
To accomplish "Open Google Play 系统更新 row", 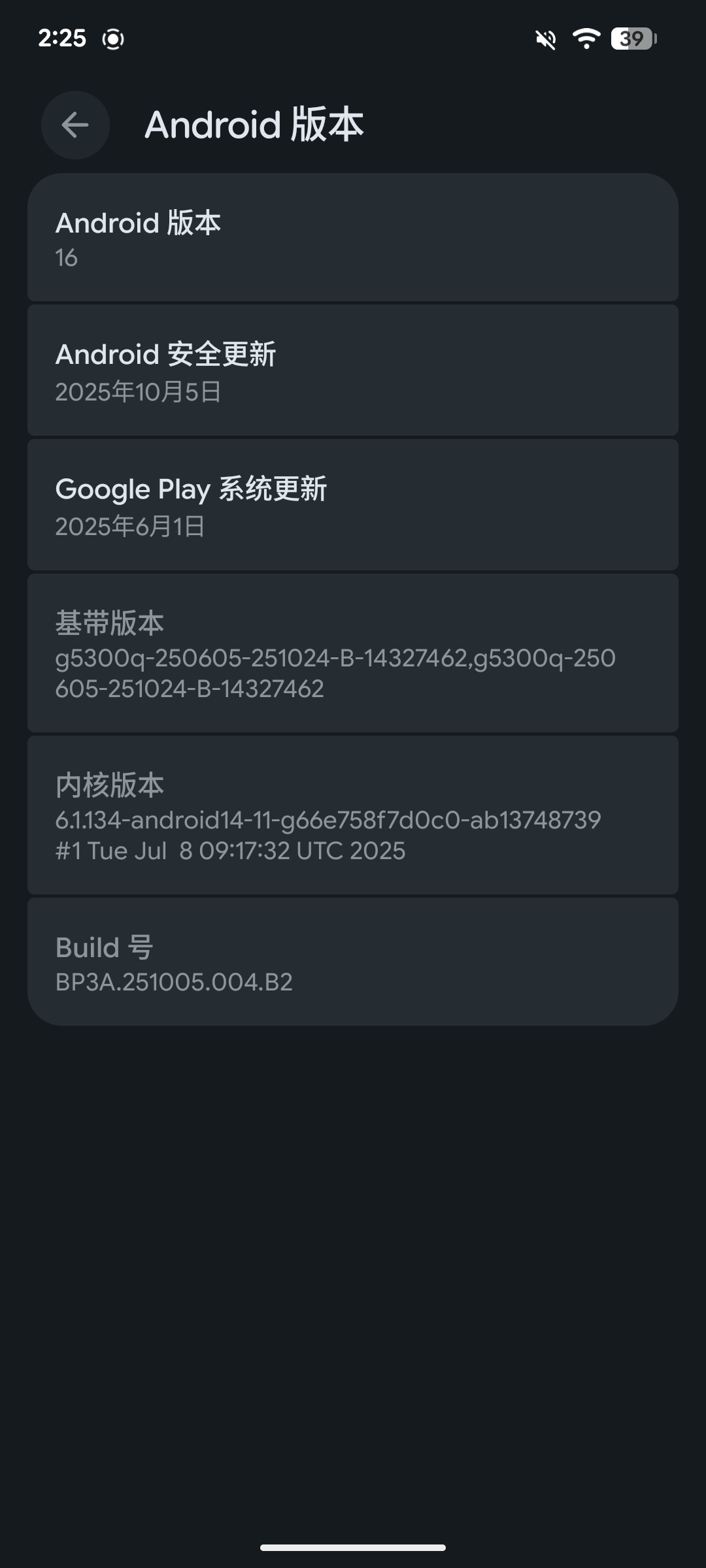I will click(x=353, y=505).
